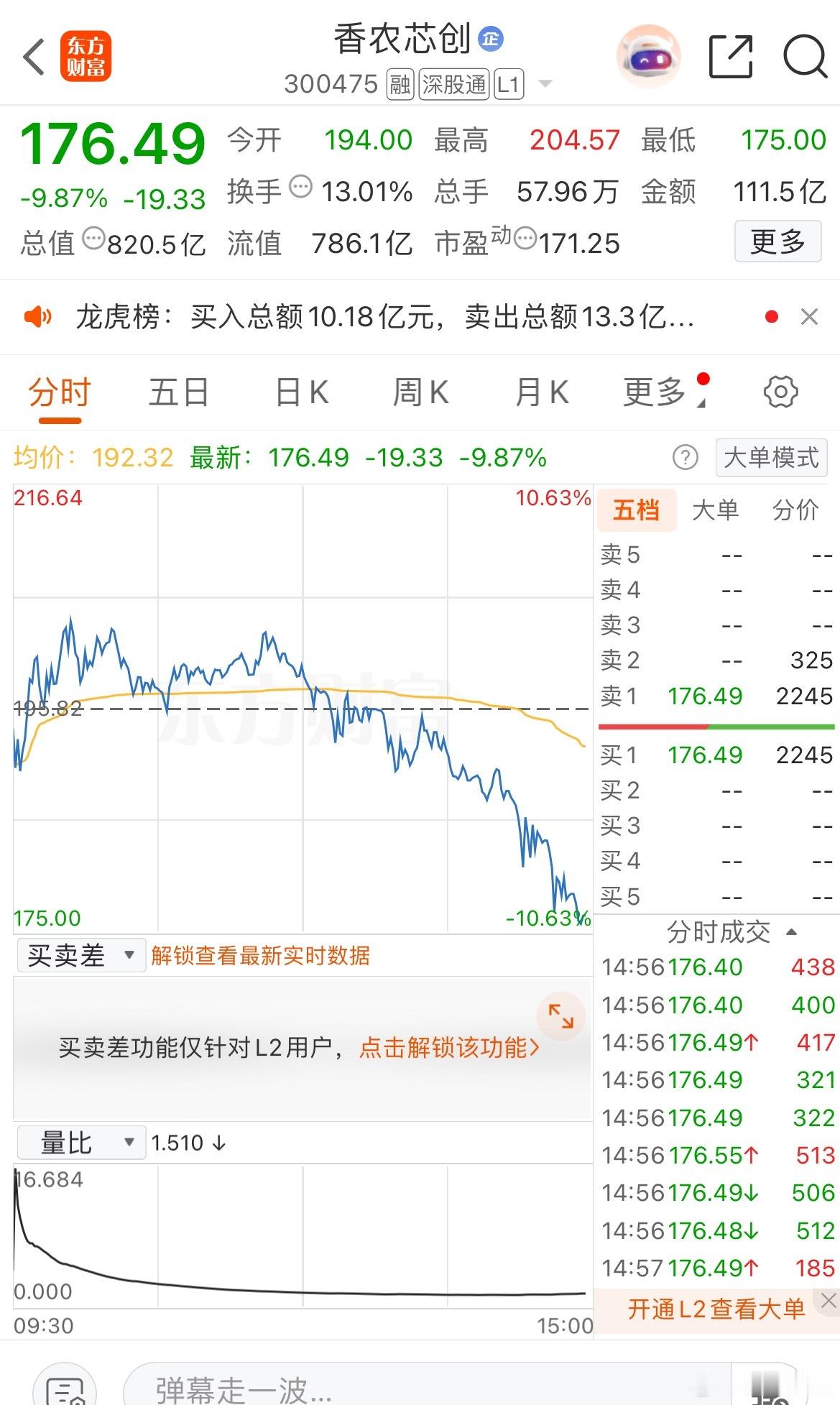Open the chart settings gear icon
The width and height of the screenshot is (840, 1405).
point(780,392)
